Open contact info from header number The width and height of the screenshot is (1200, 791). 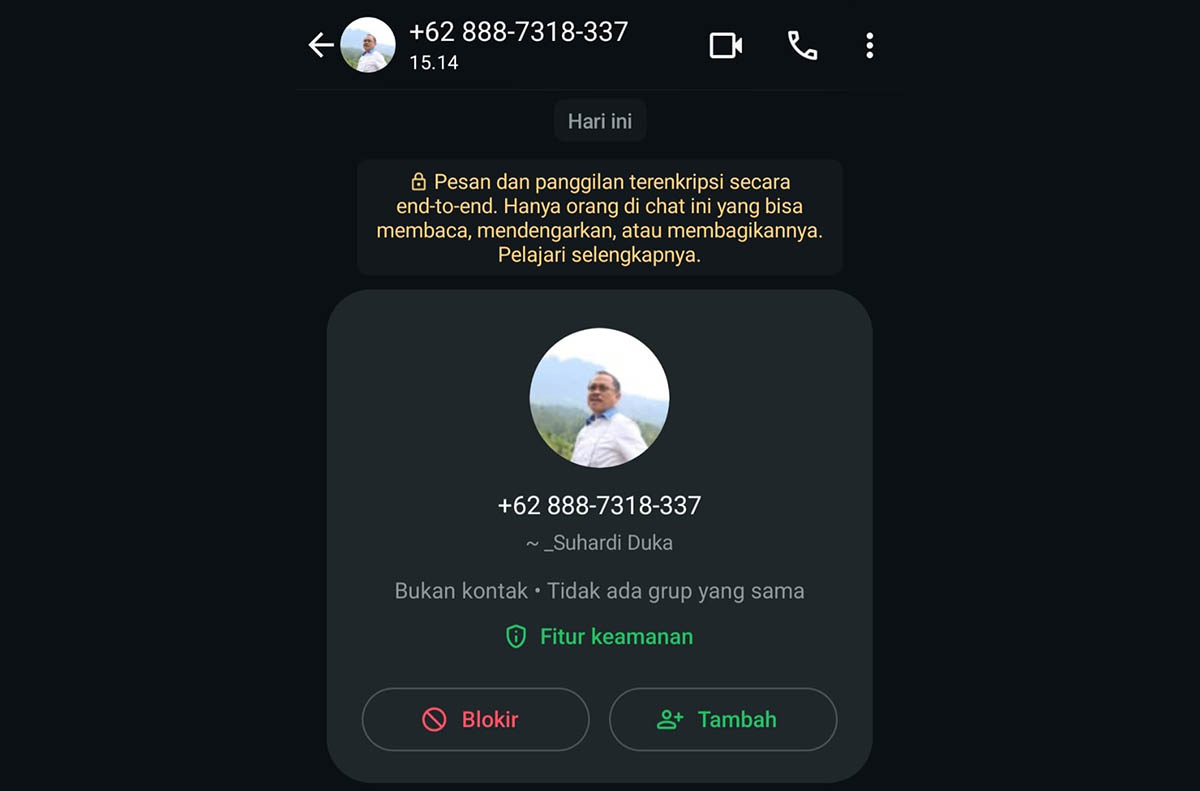tap(518, 32)
